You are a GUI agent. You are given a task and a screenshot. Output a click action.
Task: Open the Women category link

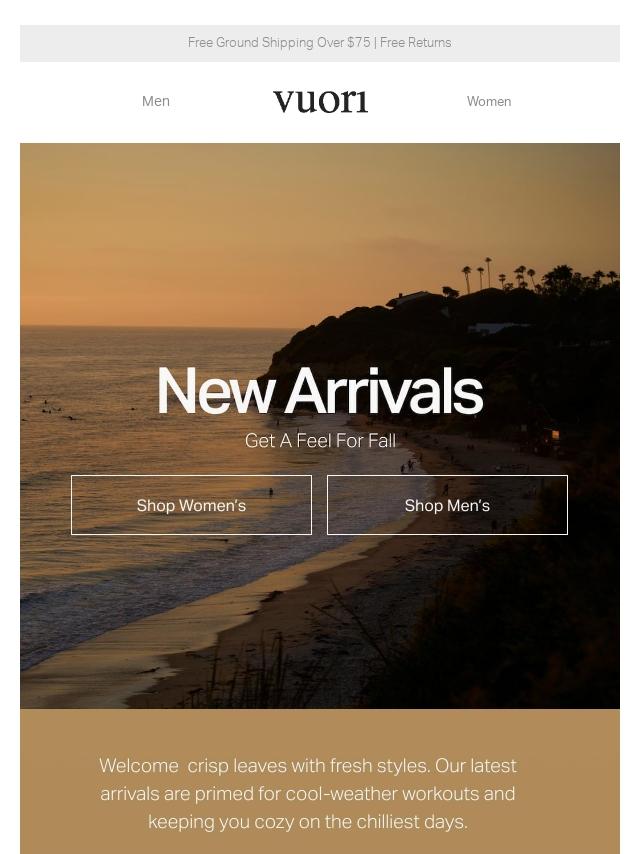pos(488,101)
